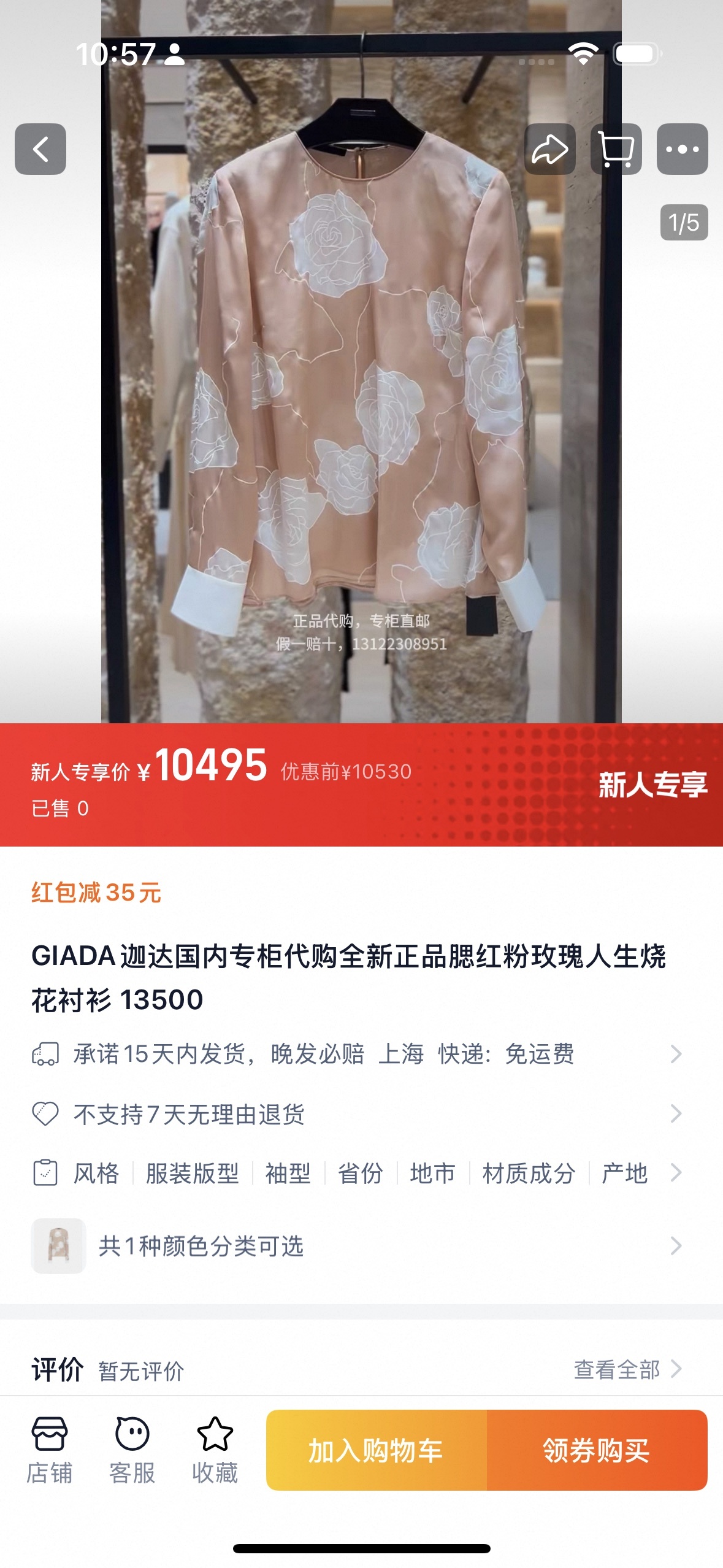Open the 不支持7天无理由退货 return policy row
Screen dimensions: 723x1568
356,1113
